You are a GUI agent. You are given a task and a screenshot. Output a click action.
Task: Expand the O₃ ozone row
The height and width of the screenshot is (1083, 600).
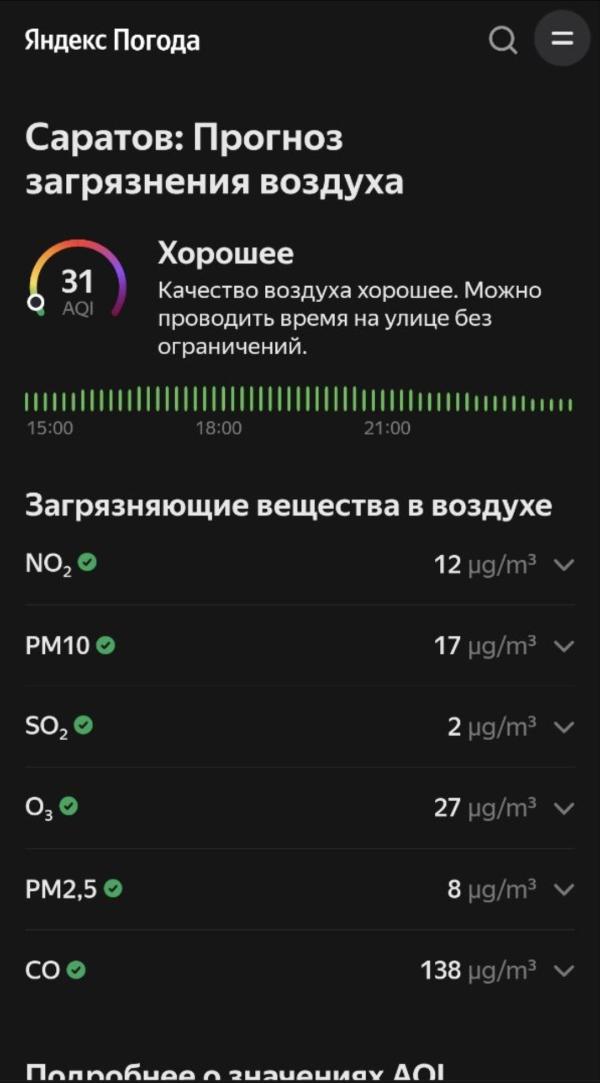pyautogui.click(x=563, y=808)
